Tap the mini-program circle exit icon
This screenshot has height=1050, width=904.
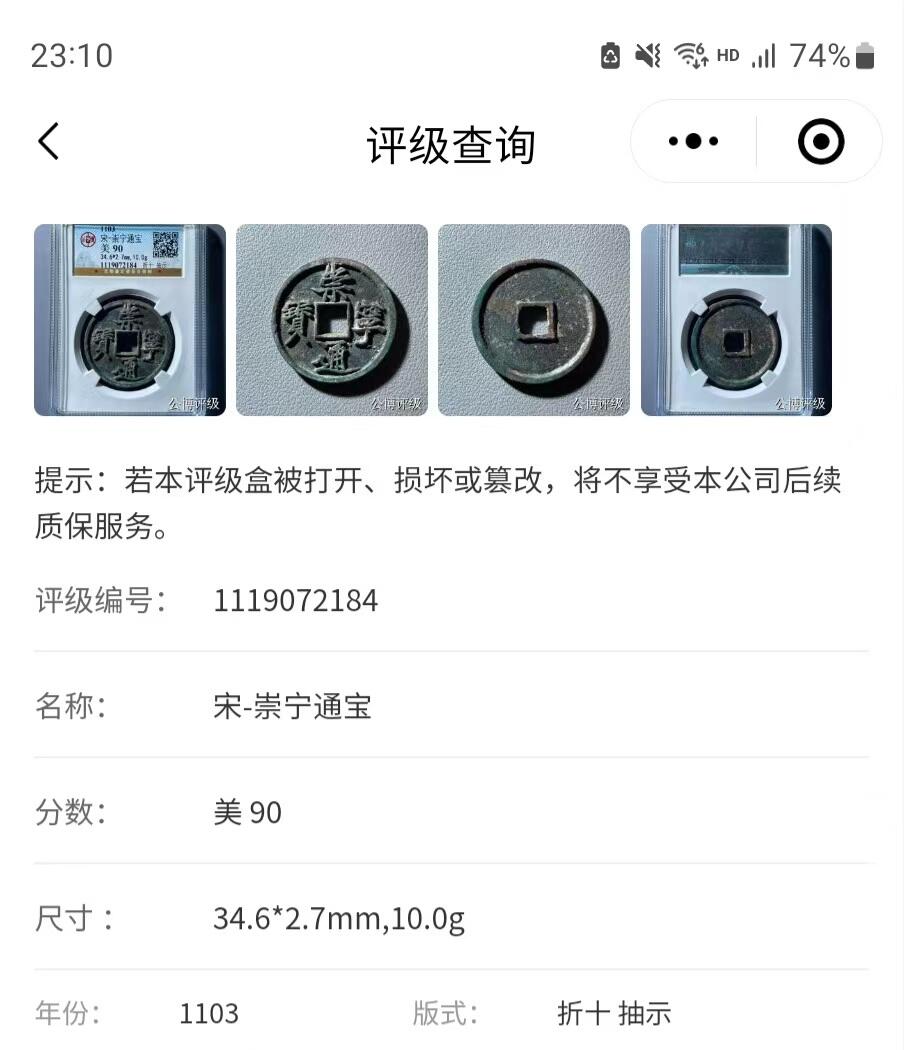[x=821, y=141]
